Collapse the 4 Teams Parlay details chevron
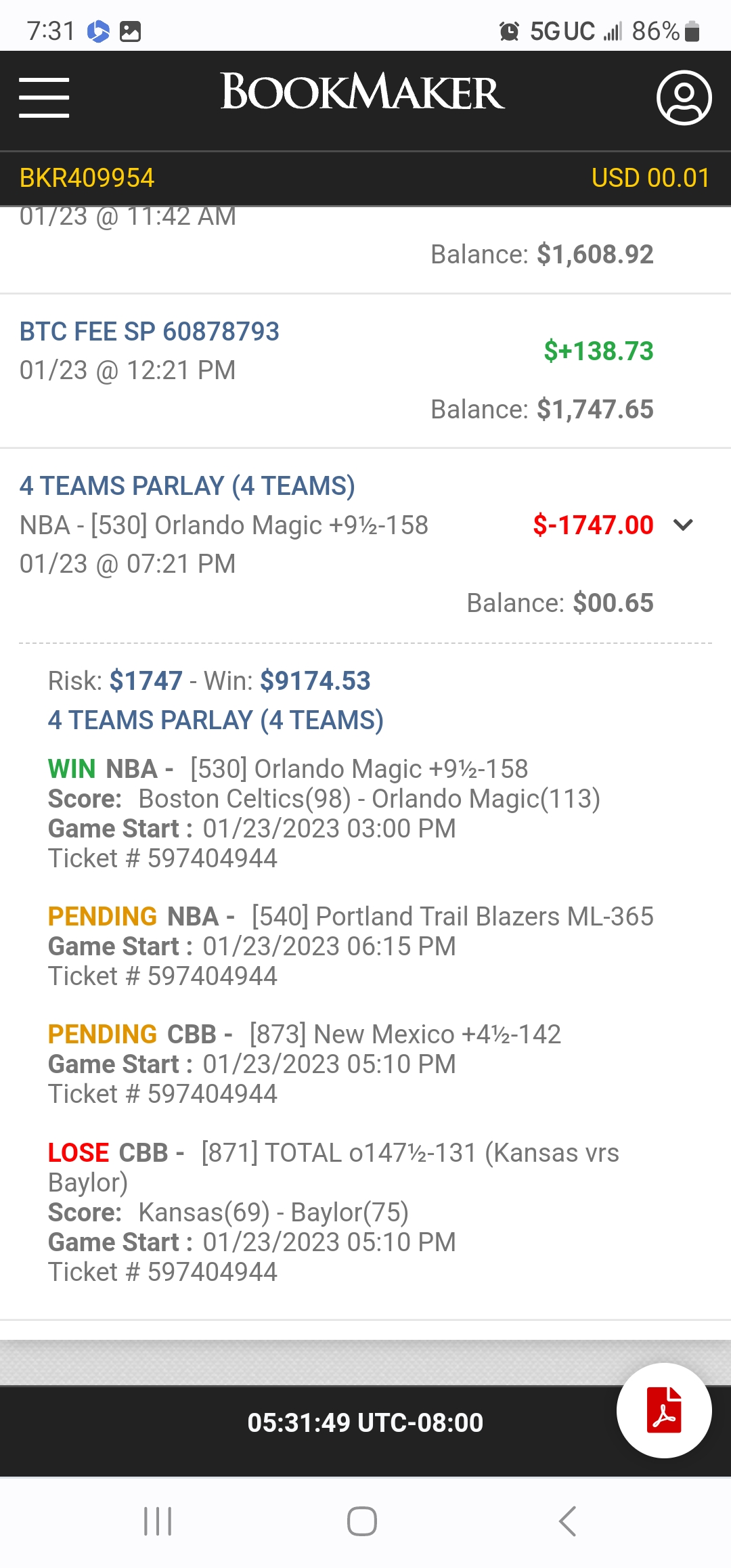 click(684, 525)
